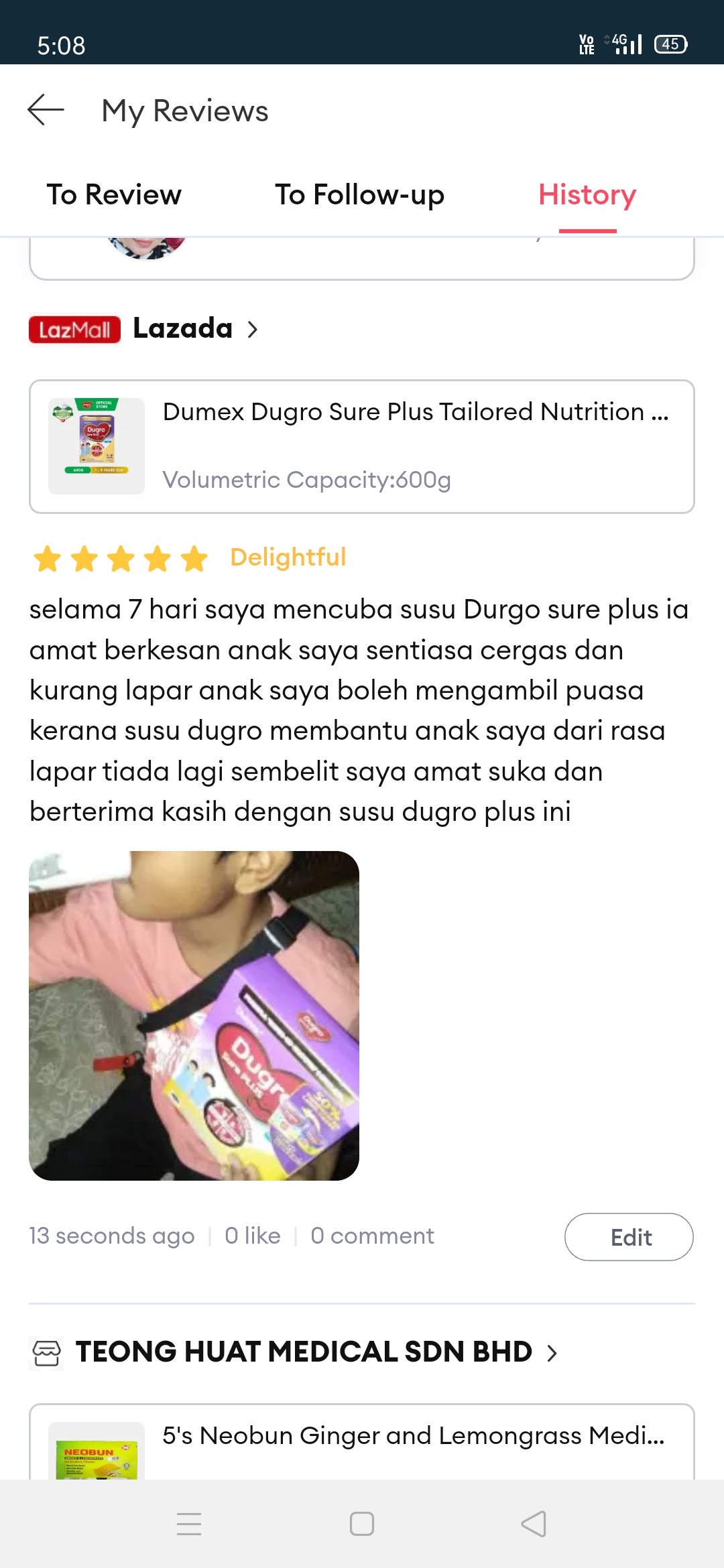724x1568 pixels.
Task: Open recent apps from navigation bar
Action: pos(189,1524)
